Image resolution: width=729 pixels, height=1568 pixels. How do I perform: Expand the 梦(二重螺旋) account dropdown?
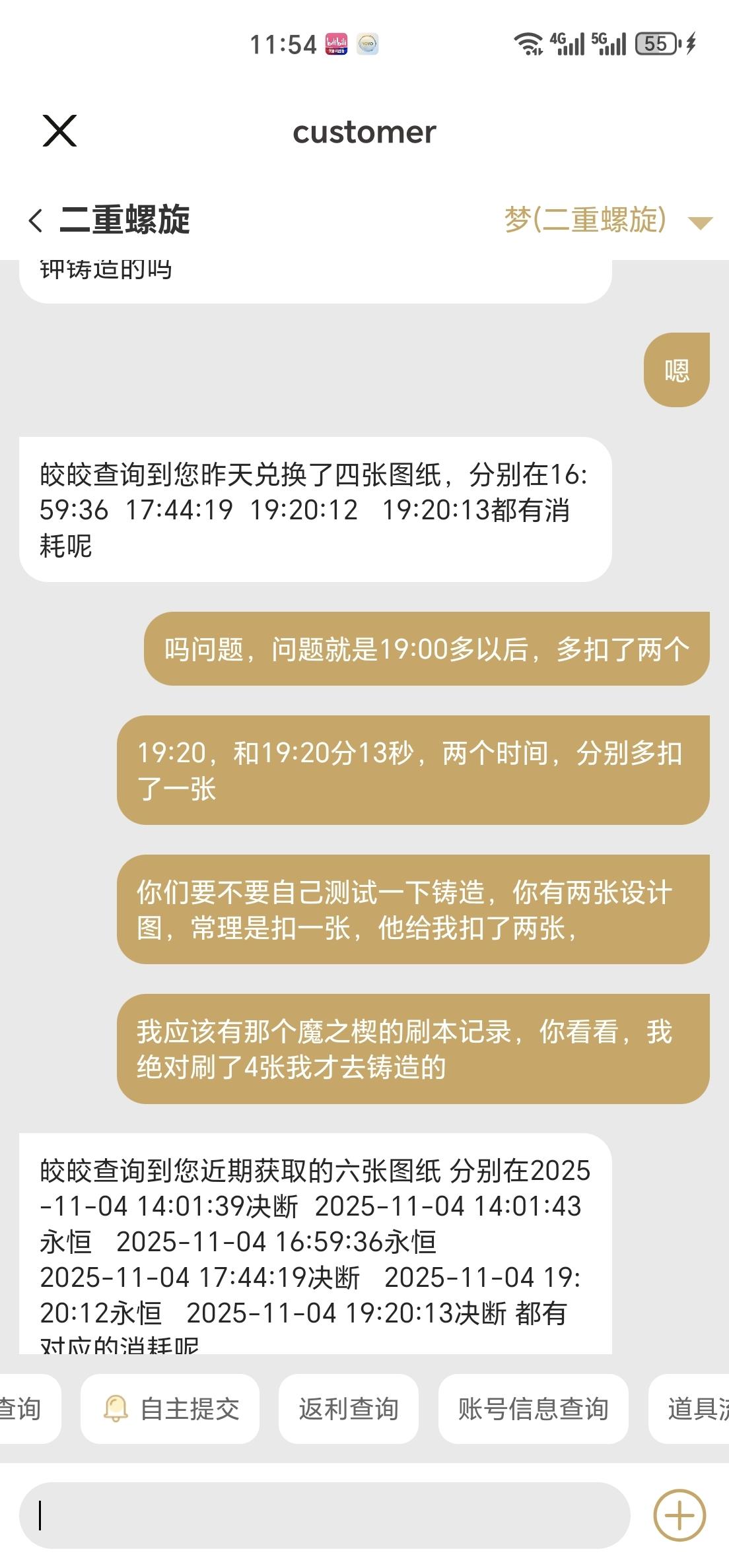[x=700, y=222]
